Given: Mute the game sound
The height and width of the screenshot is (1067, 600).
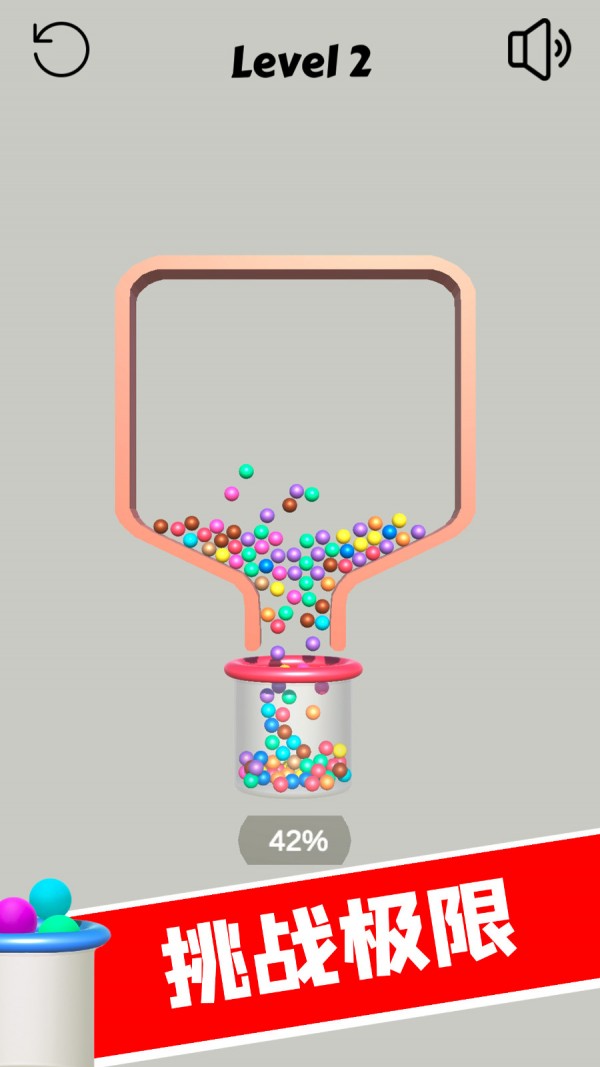Looking at the screenshot, I should (x=538, y=49).
